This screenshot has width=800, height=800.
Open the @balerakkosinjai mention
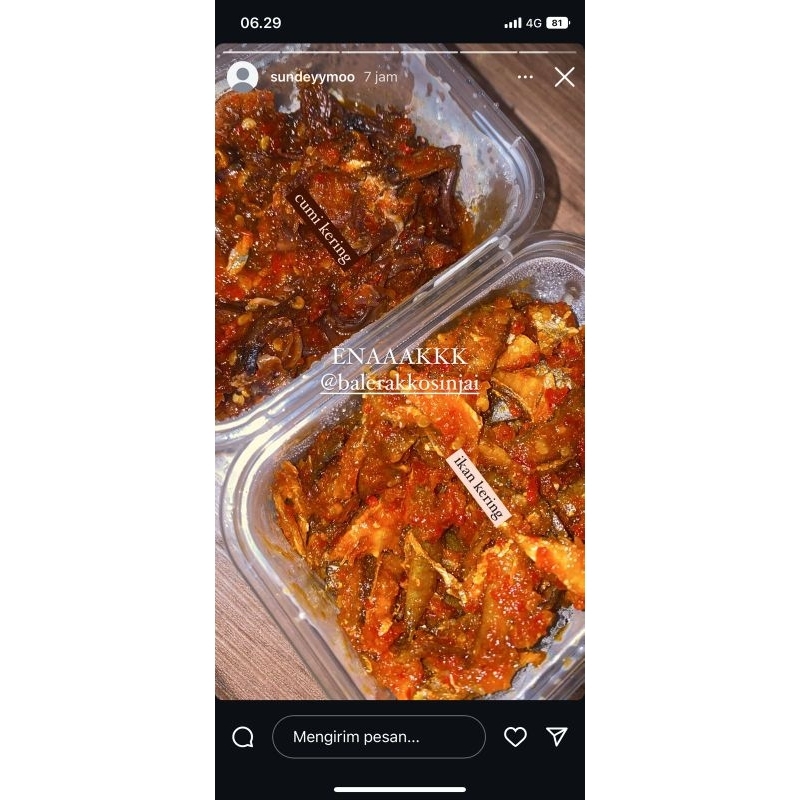tap(399, 381)
